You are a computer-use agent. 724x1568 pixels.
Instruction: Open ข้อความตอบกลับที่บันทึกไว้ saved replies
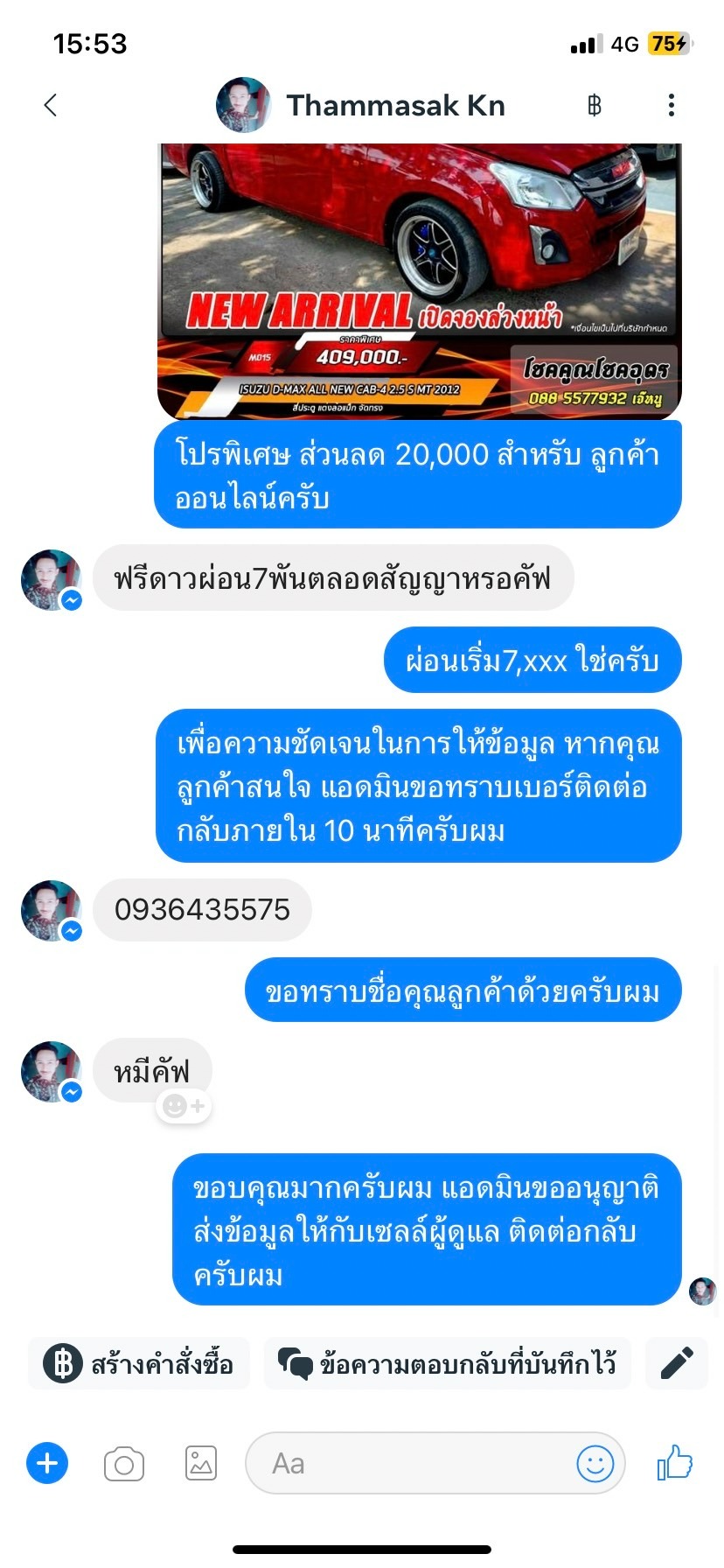[x=447, y=1363]
